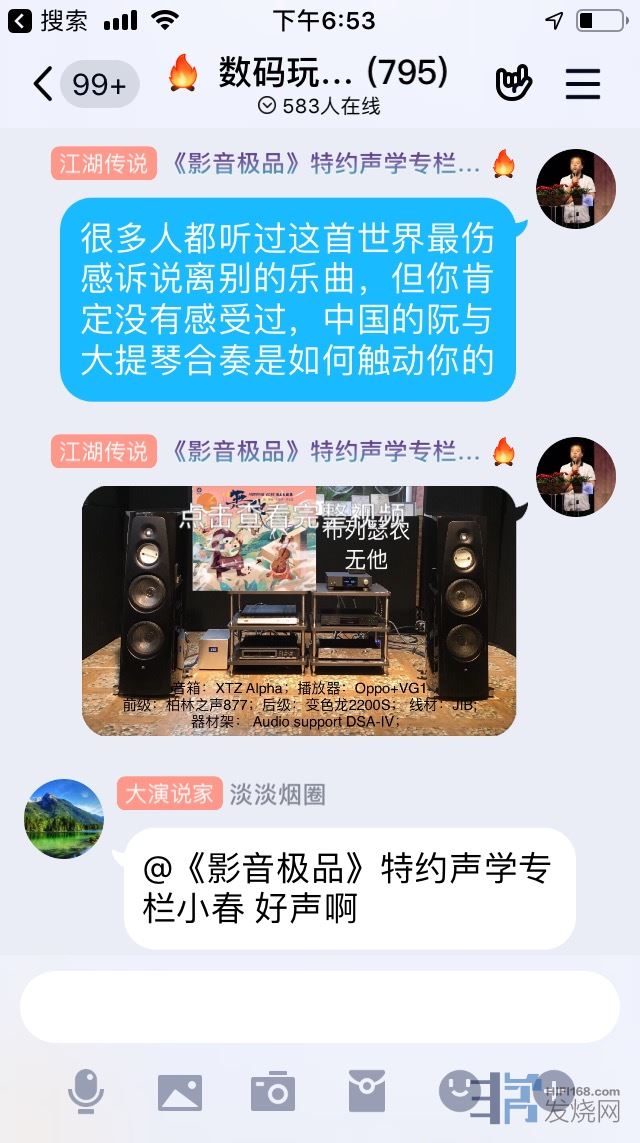The height and width of the screenshot is (1143, 640).
Task: Open the 很多人都听过这首 blue message bubble
Action: tap(288, 300)
